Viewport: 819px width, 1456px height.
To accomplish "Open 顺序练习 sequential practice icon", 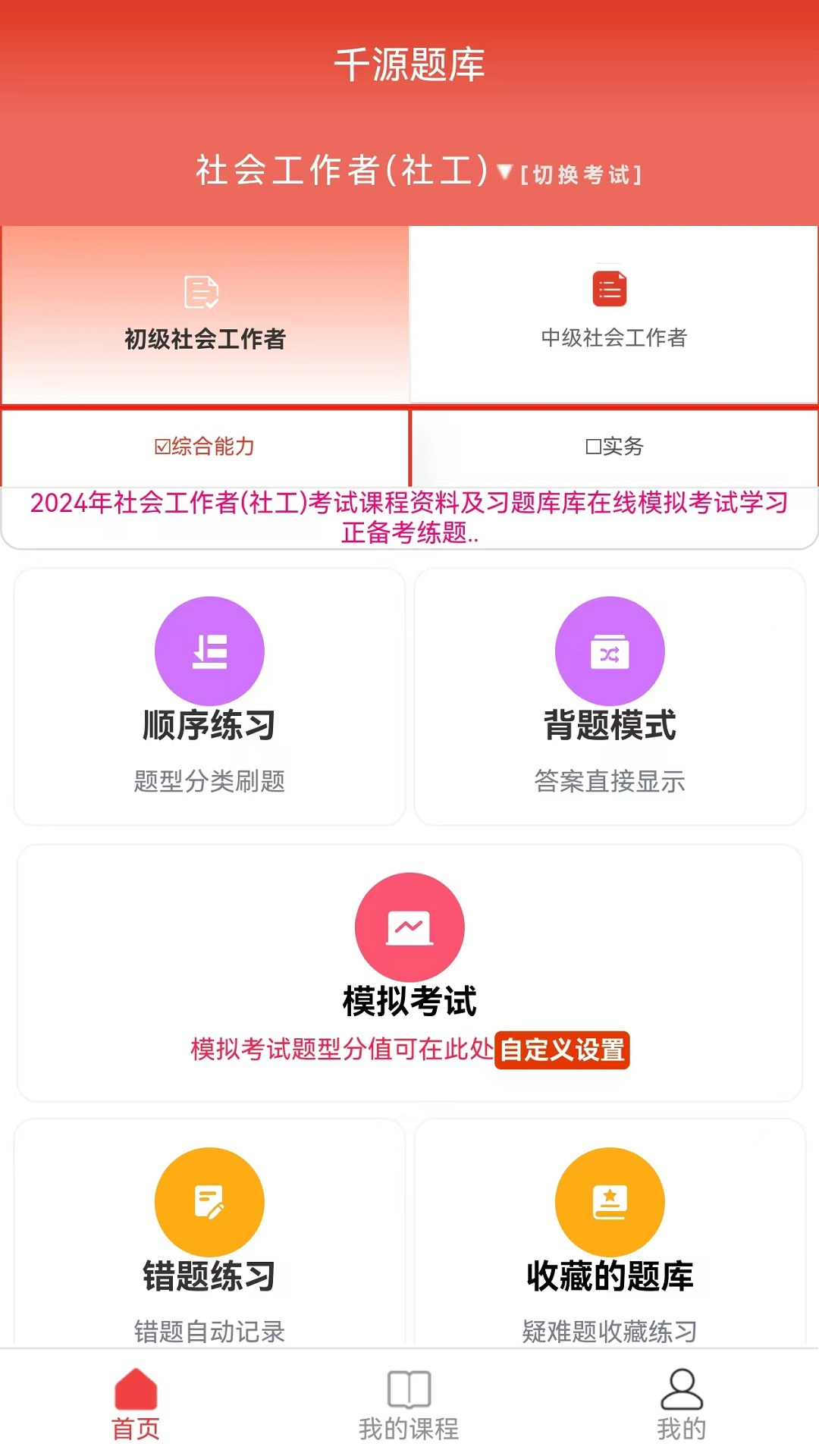I will pos(209,651).
